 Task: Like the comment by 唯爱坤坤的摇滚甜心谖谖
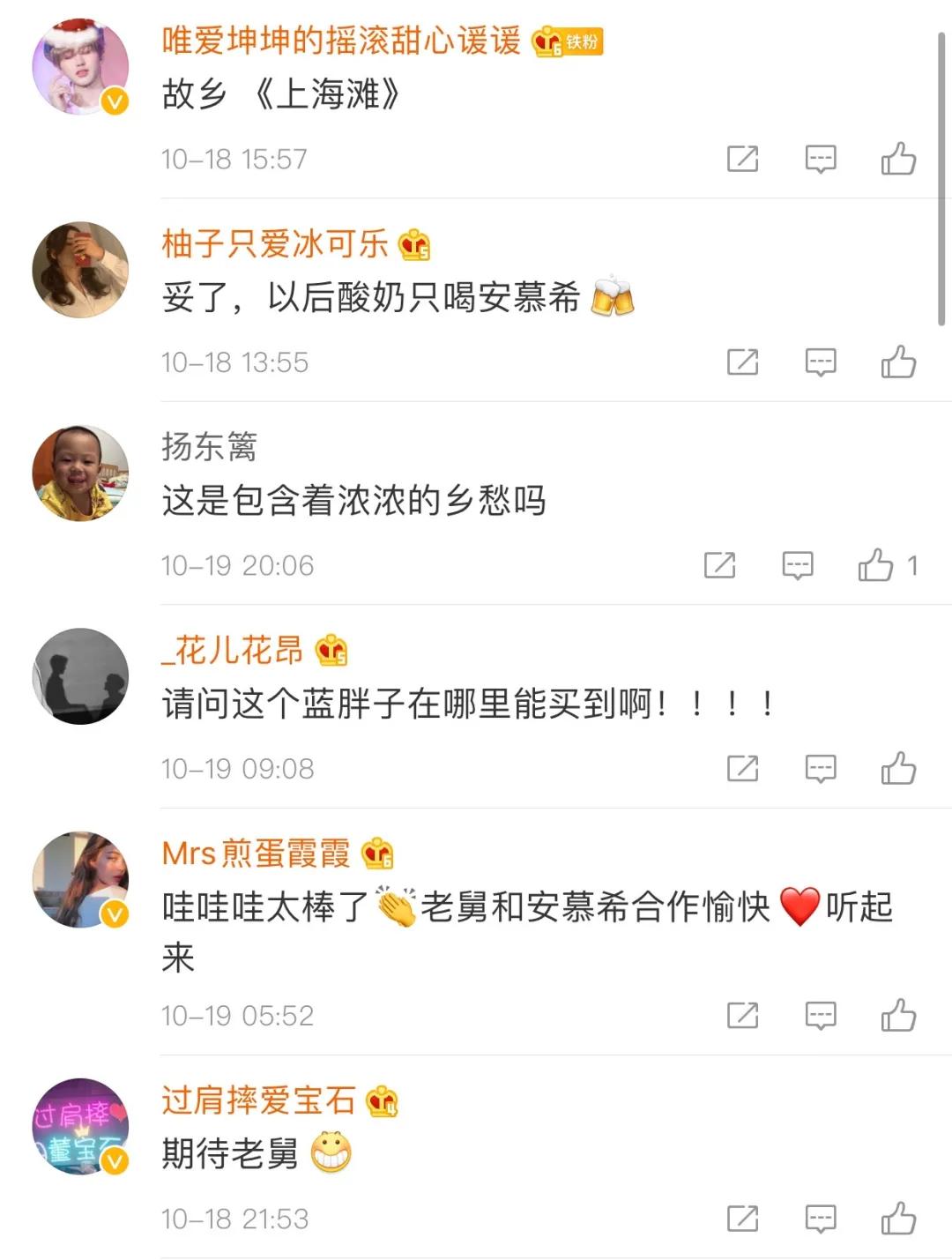(898, 160)
